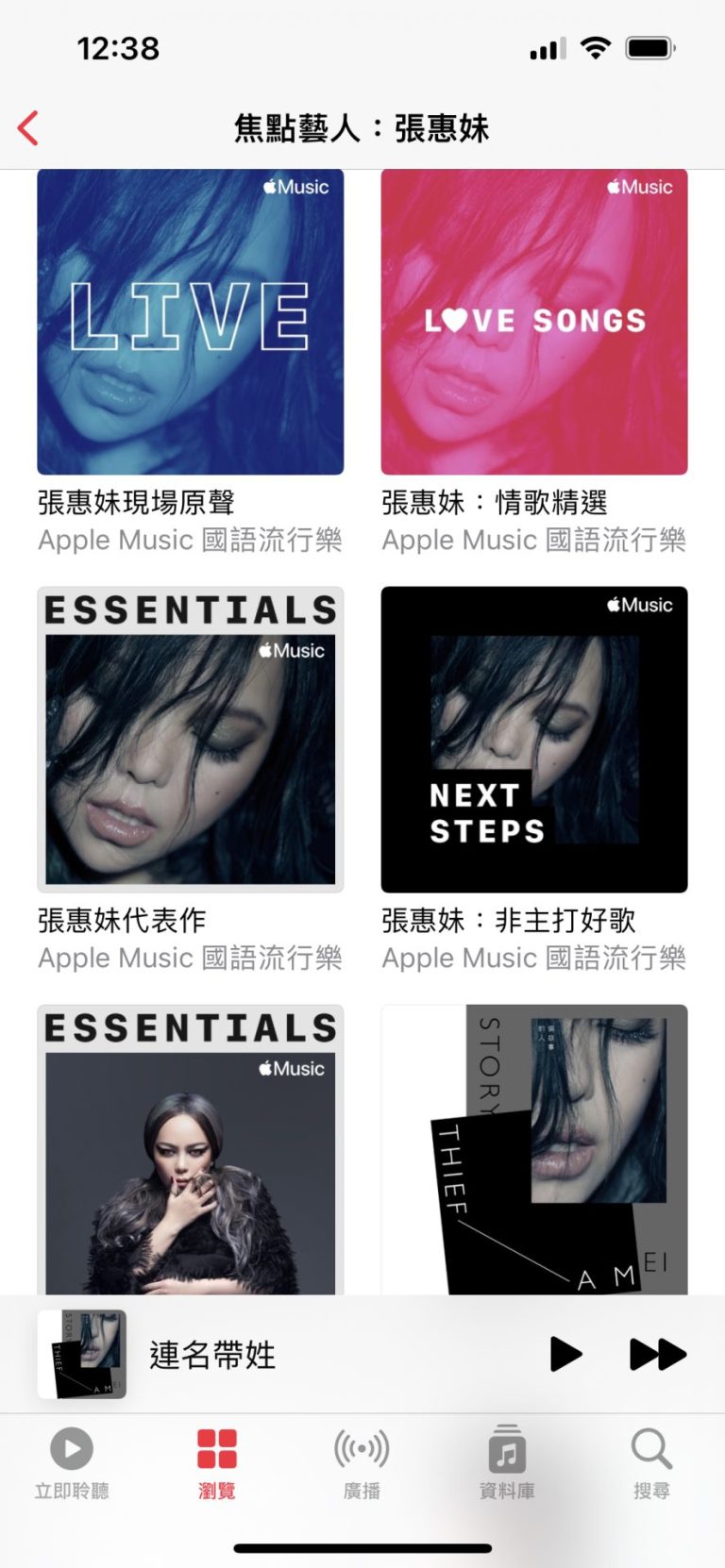Expand the 連名帶姓 mini player
The height and width of the screenshot is (1568, 725).
coord(283,1354)
